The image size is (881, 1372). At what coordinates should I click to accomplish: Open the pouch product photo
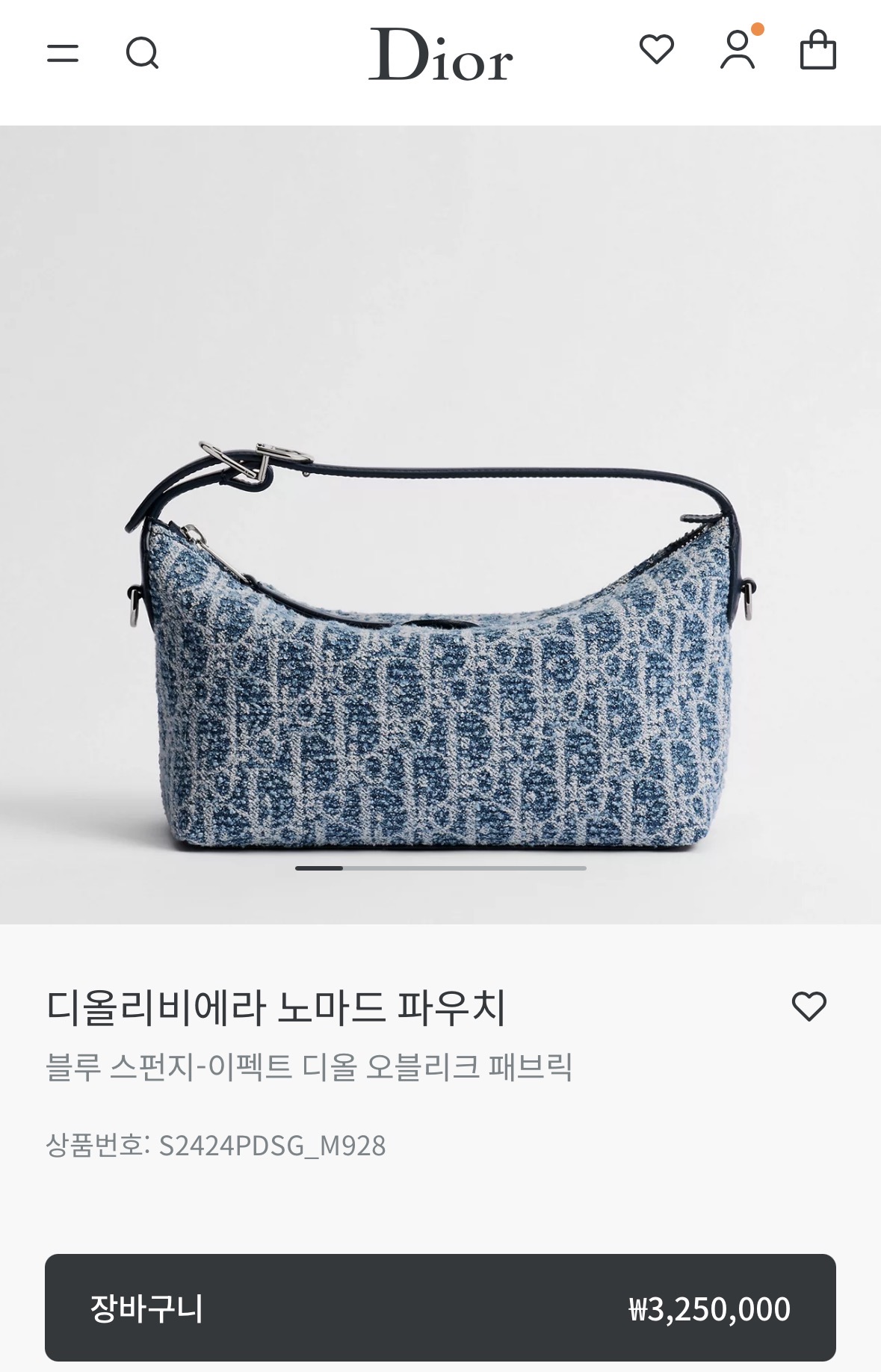tap(440, 525)
